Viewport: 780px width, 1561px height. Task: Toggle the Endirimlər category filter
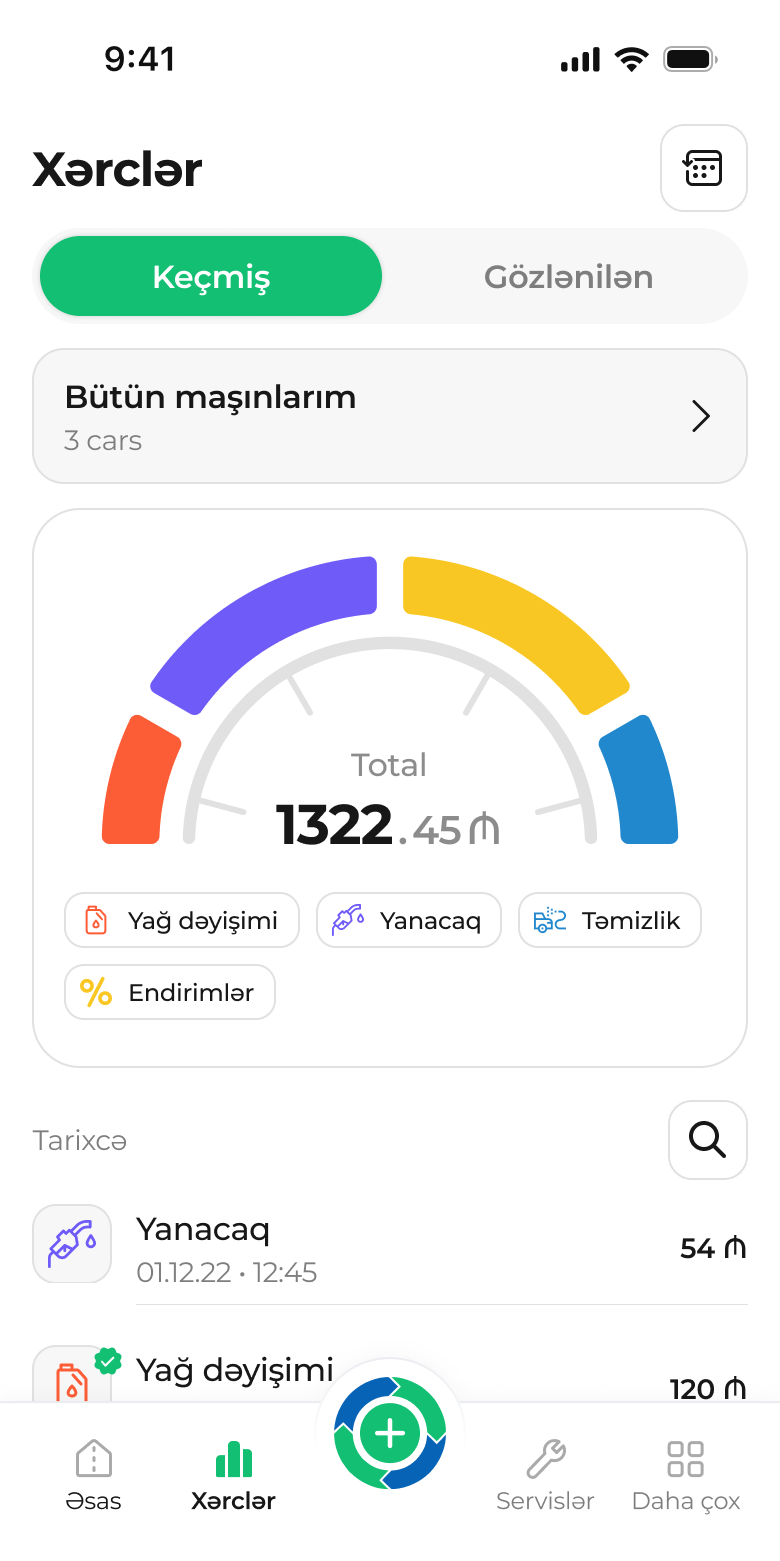[169, 991]
